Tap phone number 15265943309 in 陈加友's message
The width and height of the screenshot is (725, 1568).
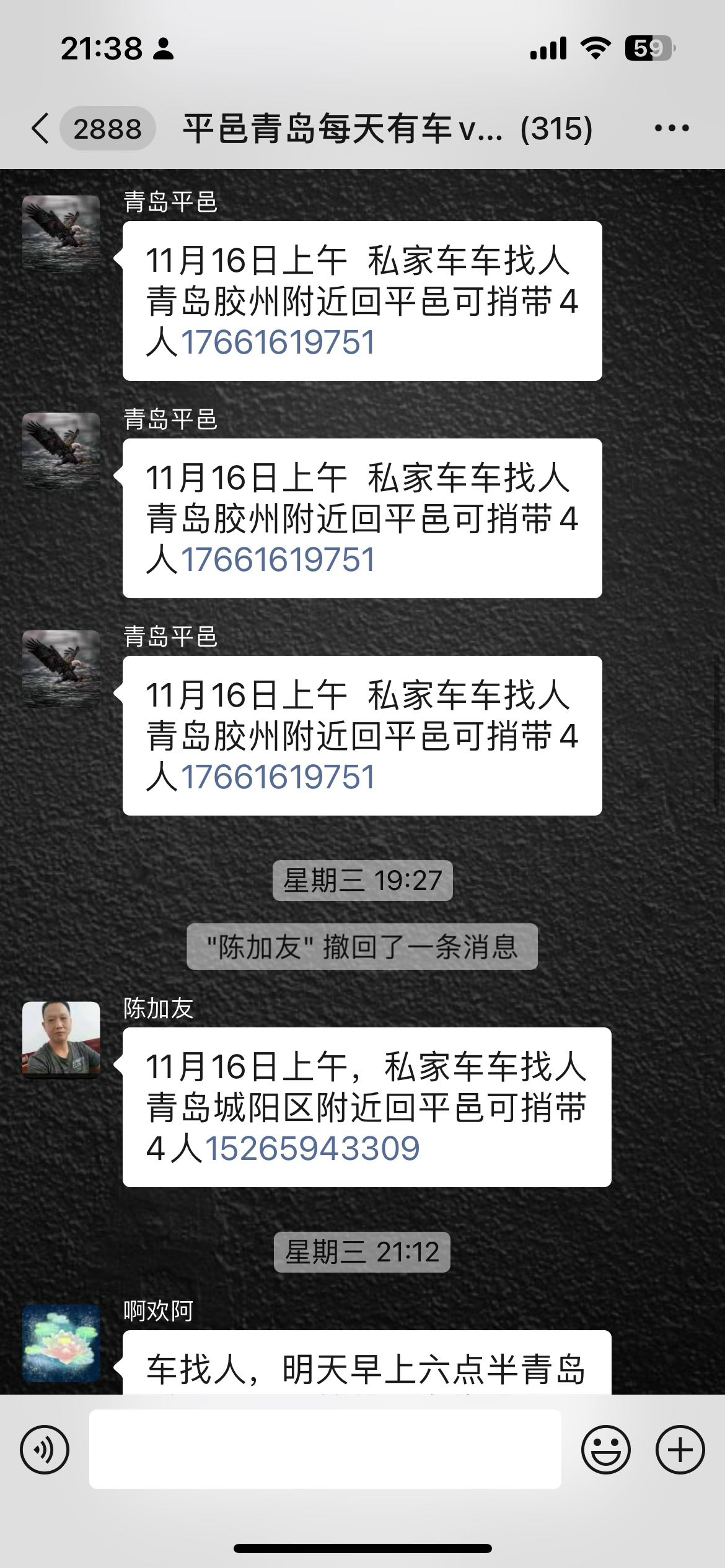pyautogui.click(x=312, y=1148)
